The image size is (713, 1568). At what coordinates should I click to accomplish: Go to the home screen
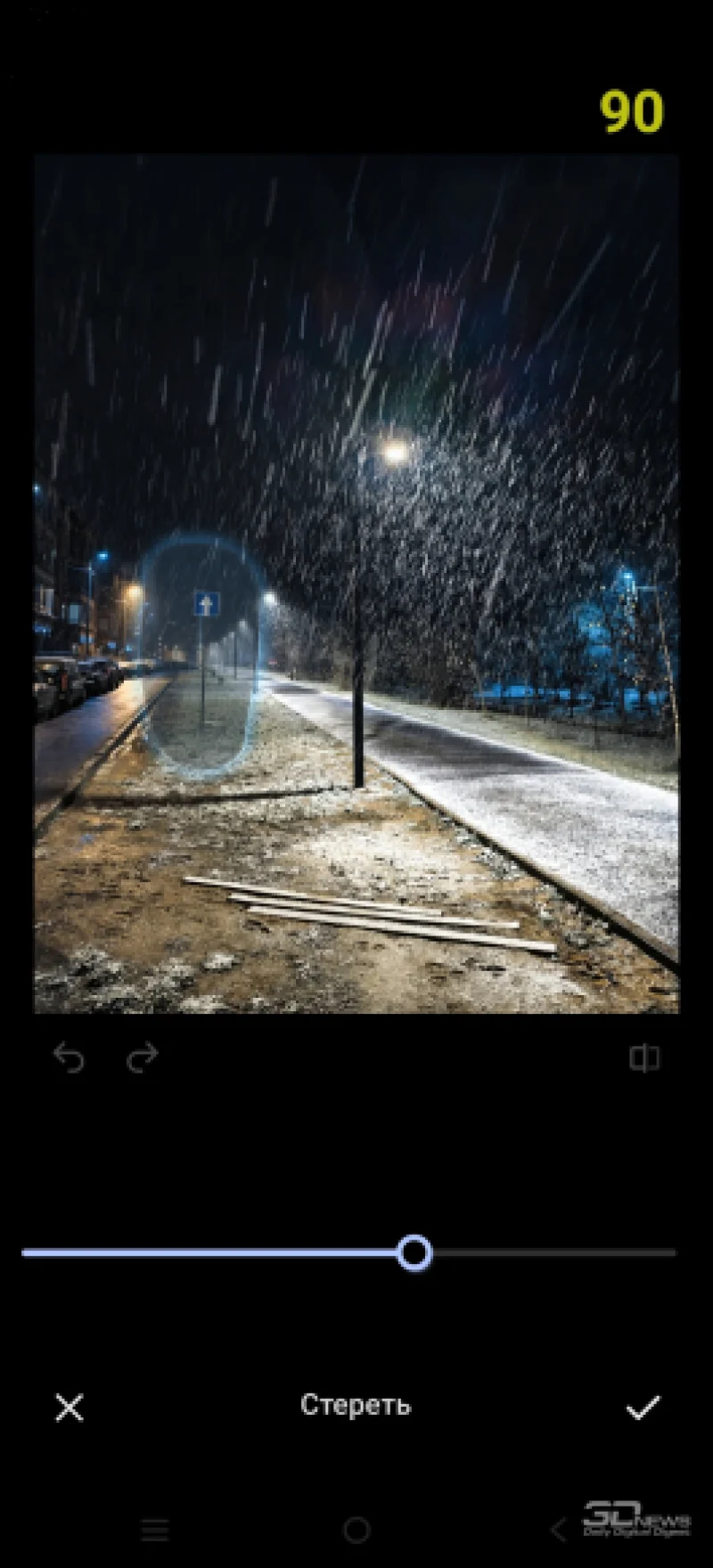point(356,1530)
